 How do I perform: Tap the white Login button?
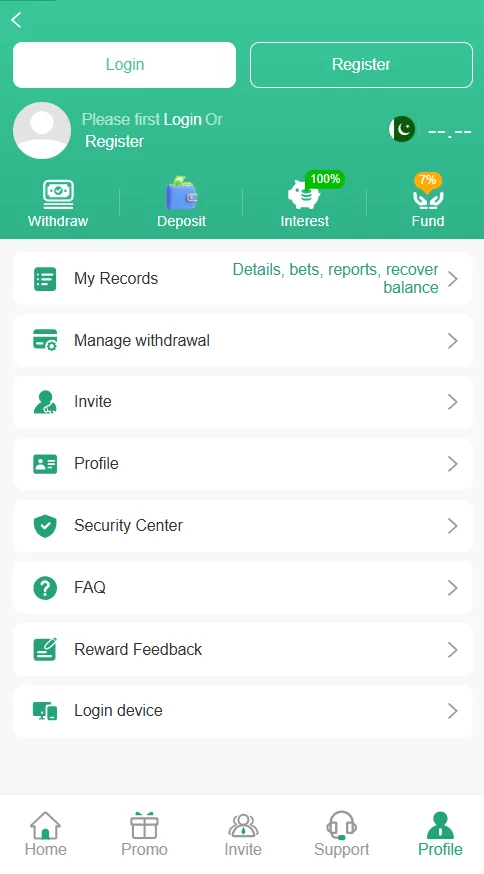point(124,65)
